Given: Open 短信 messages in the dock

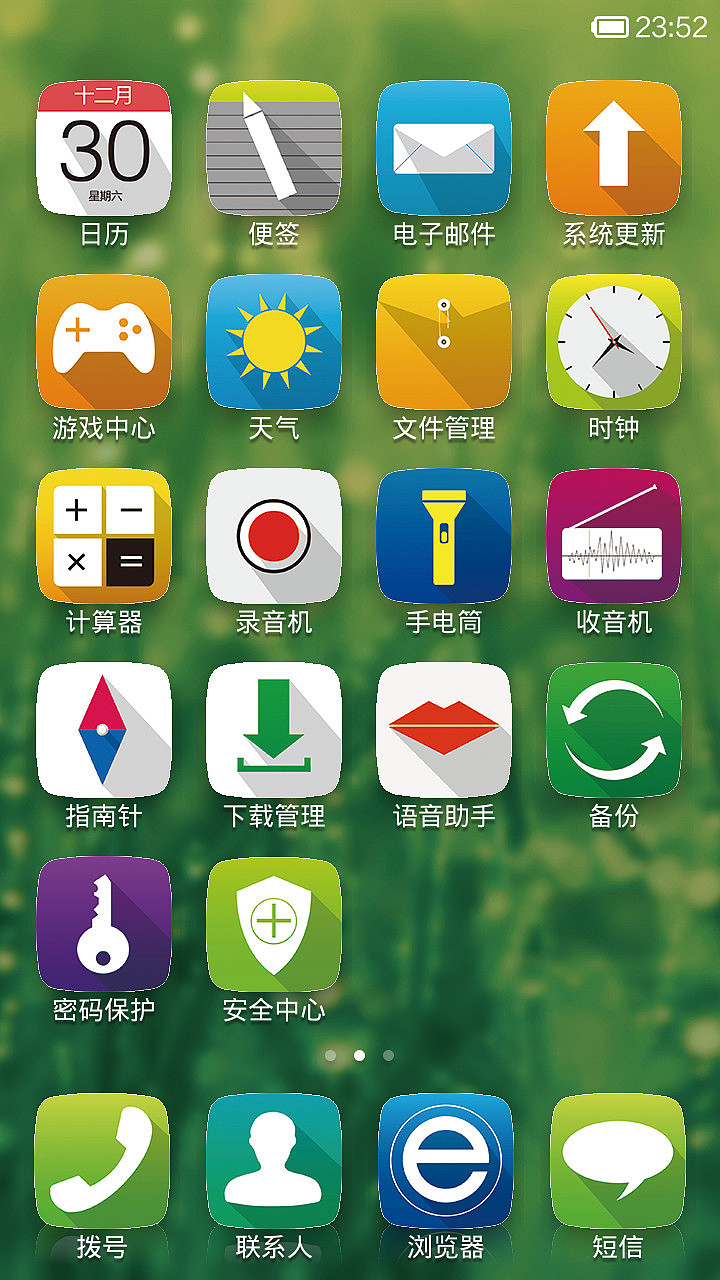Looking at the screenshot, I should tap(618, 1162).
